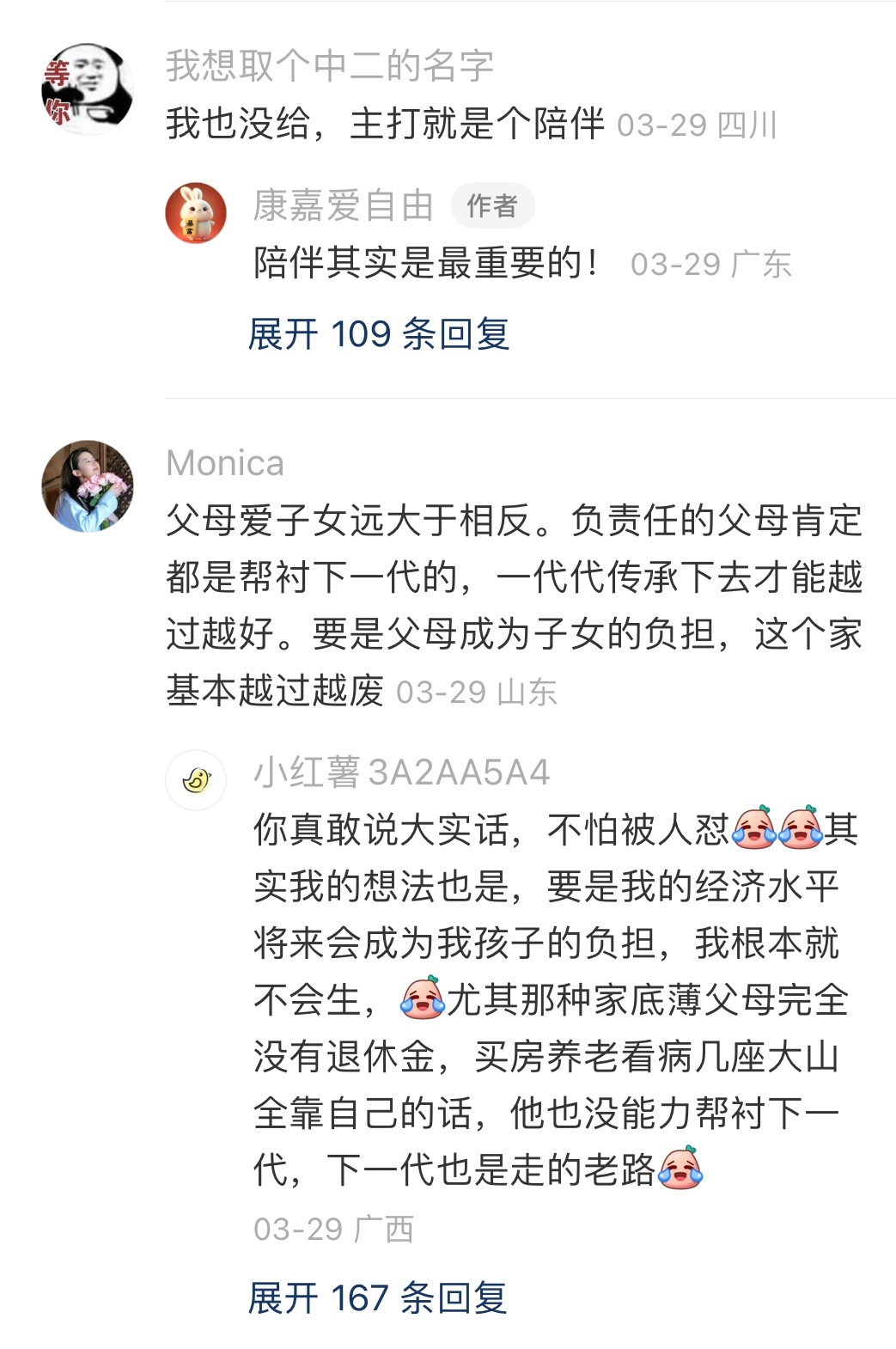Expand the 109 replies thread
This screenshot has width=896, height=1349.
tap(378, 333)
